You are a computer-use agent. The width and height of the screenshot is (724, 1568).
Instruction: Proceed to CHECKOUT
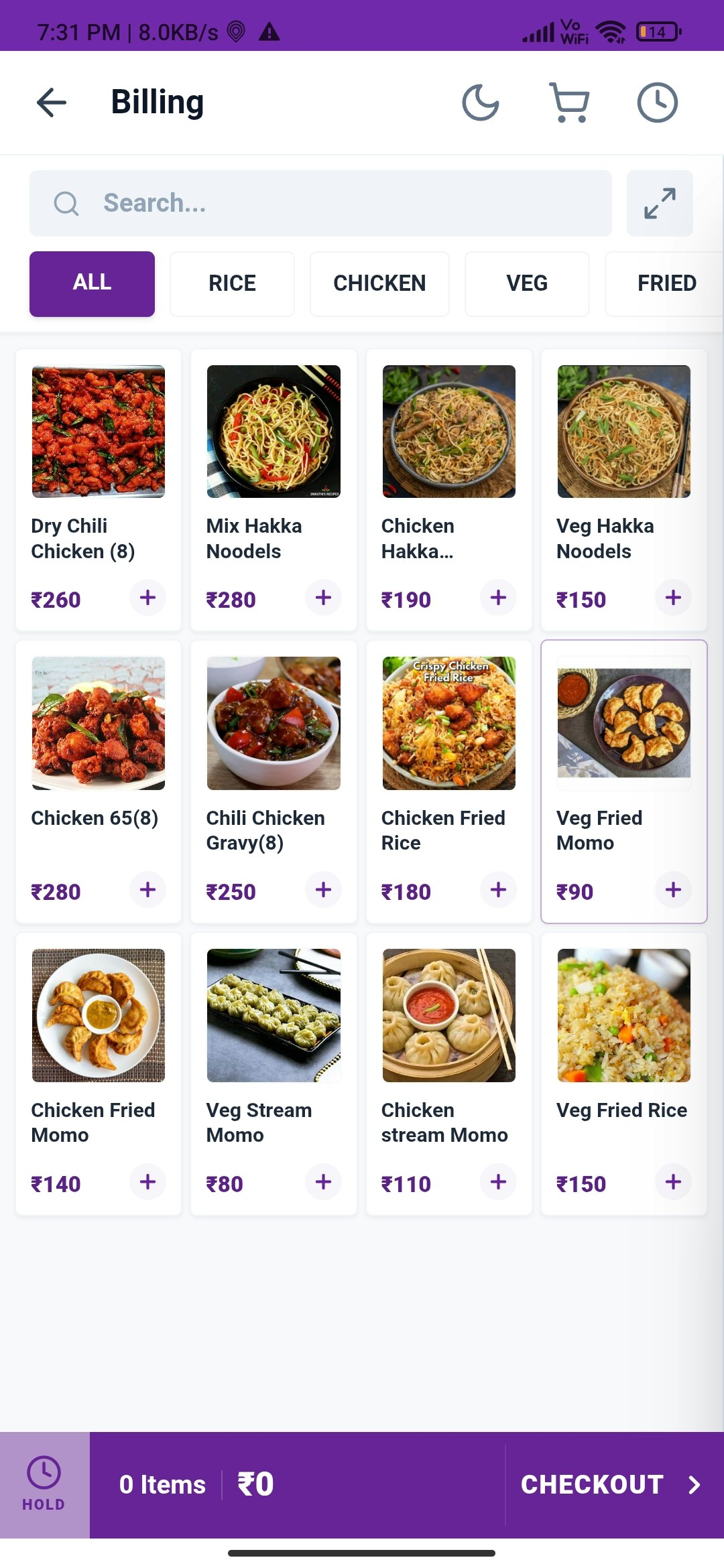[x=610, y=1484]
